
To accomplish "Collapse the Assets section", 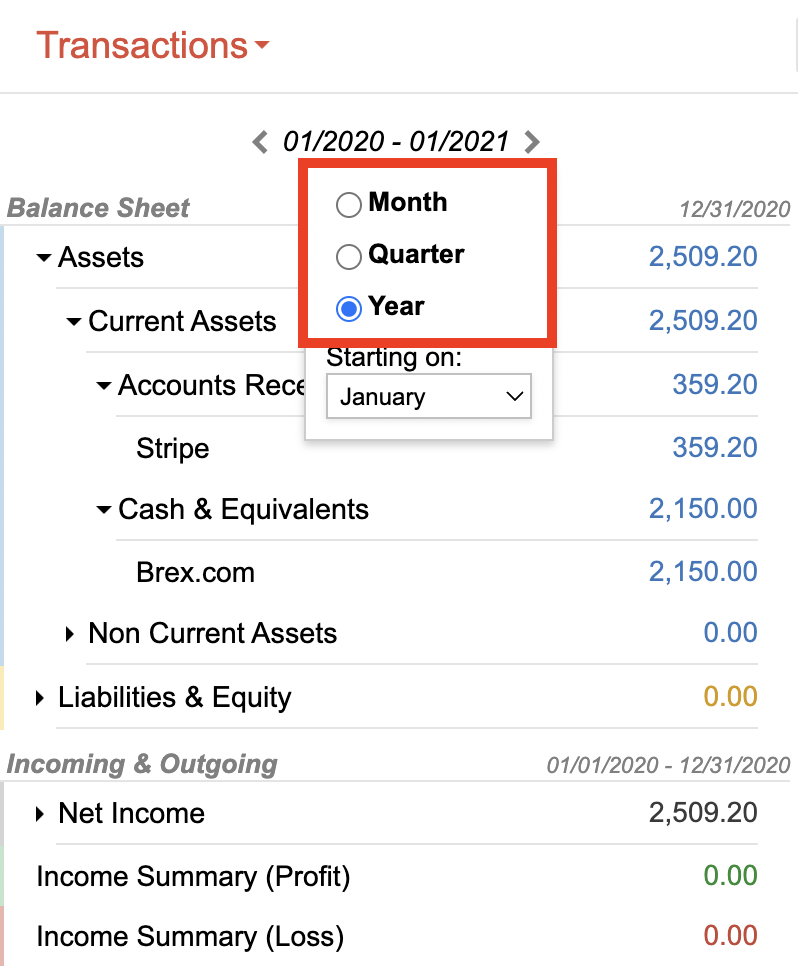I will 43,257.
